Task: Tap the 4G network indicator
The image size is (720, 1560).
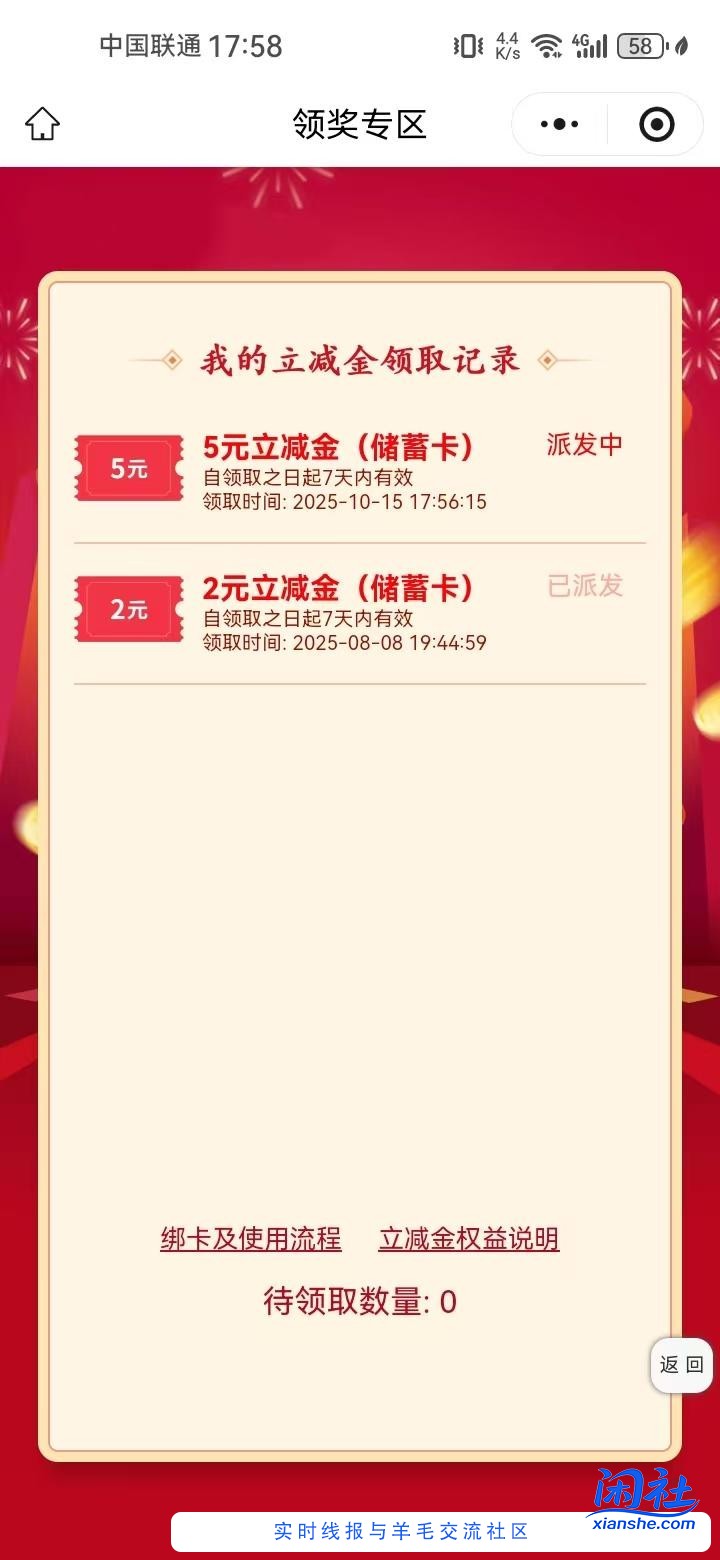Action: (x=590, y=45)
